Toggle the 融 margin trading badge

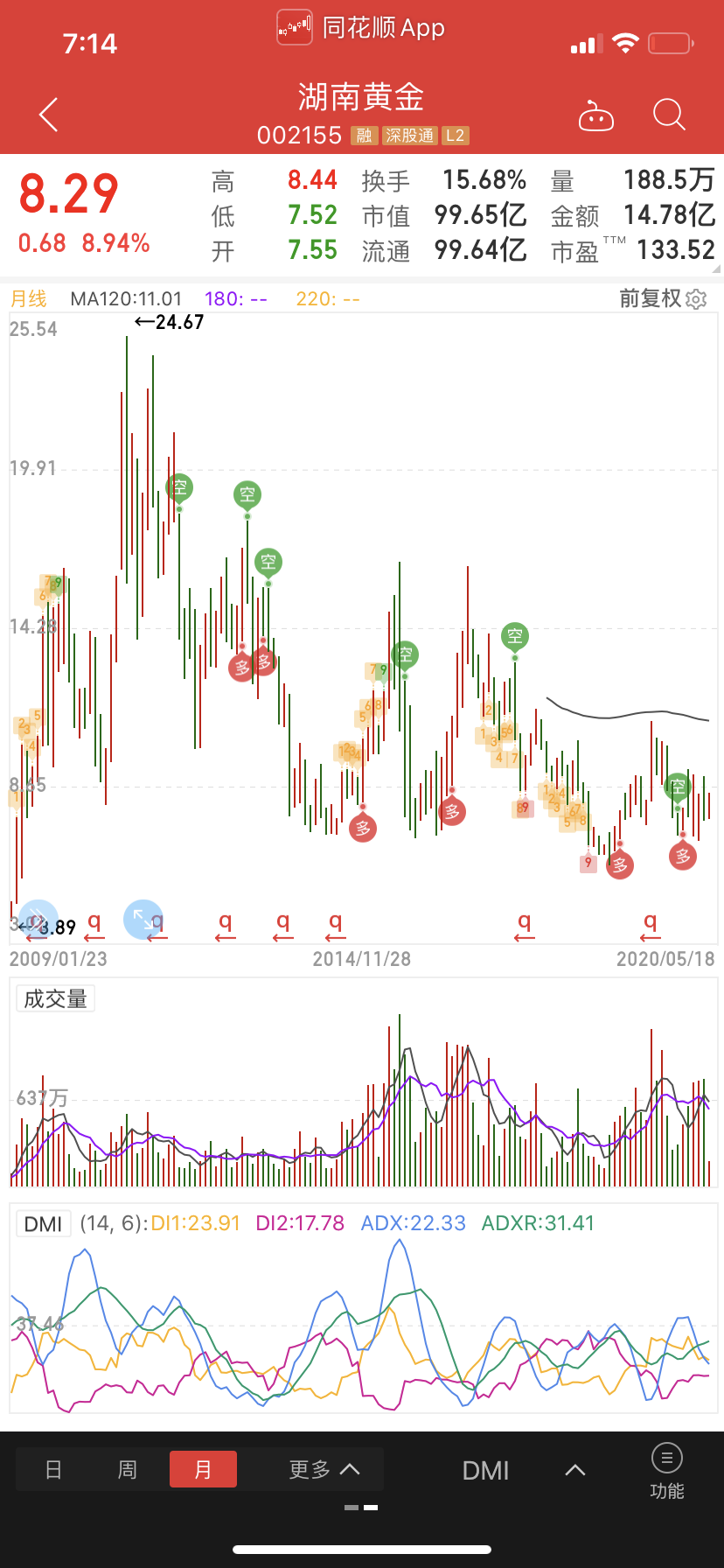coord(364,136)
